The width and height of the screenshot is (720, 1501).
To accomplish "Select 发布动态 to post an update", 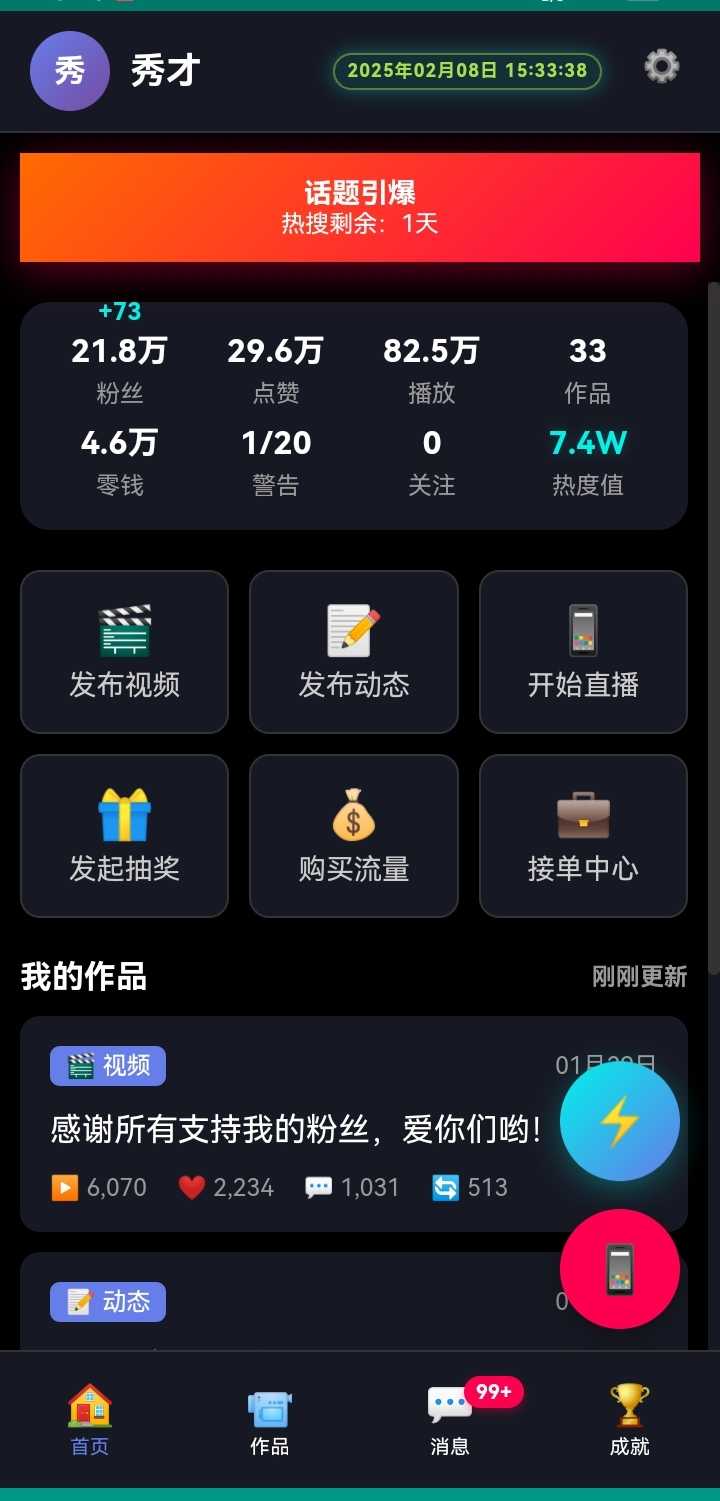I will [354, 652].
